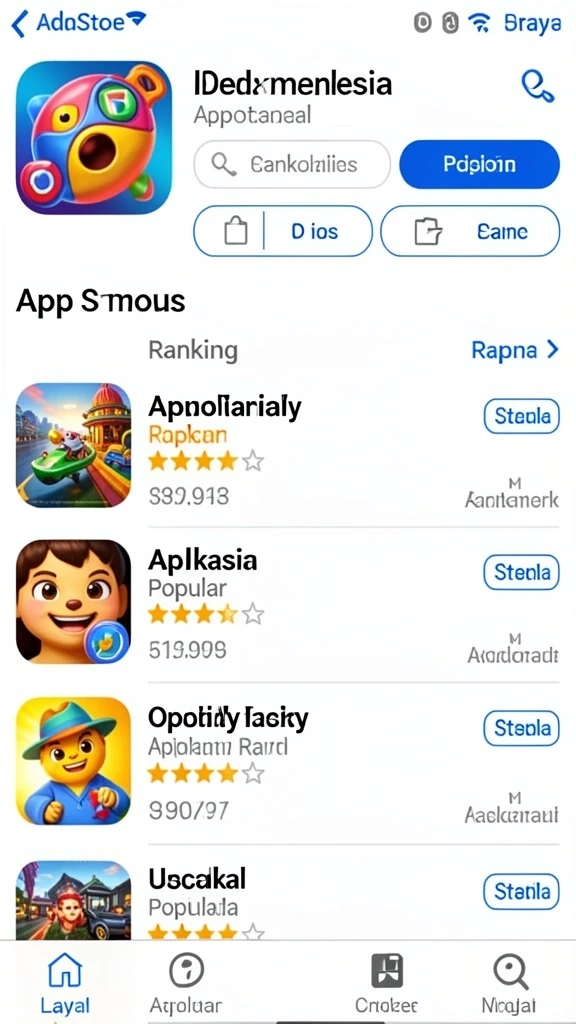The height and width of the screenshot is (1024, 576).
Task: Open the Apnollarialy app row
Action: pyautogui.click(x=287, y=445)
